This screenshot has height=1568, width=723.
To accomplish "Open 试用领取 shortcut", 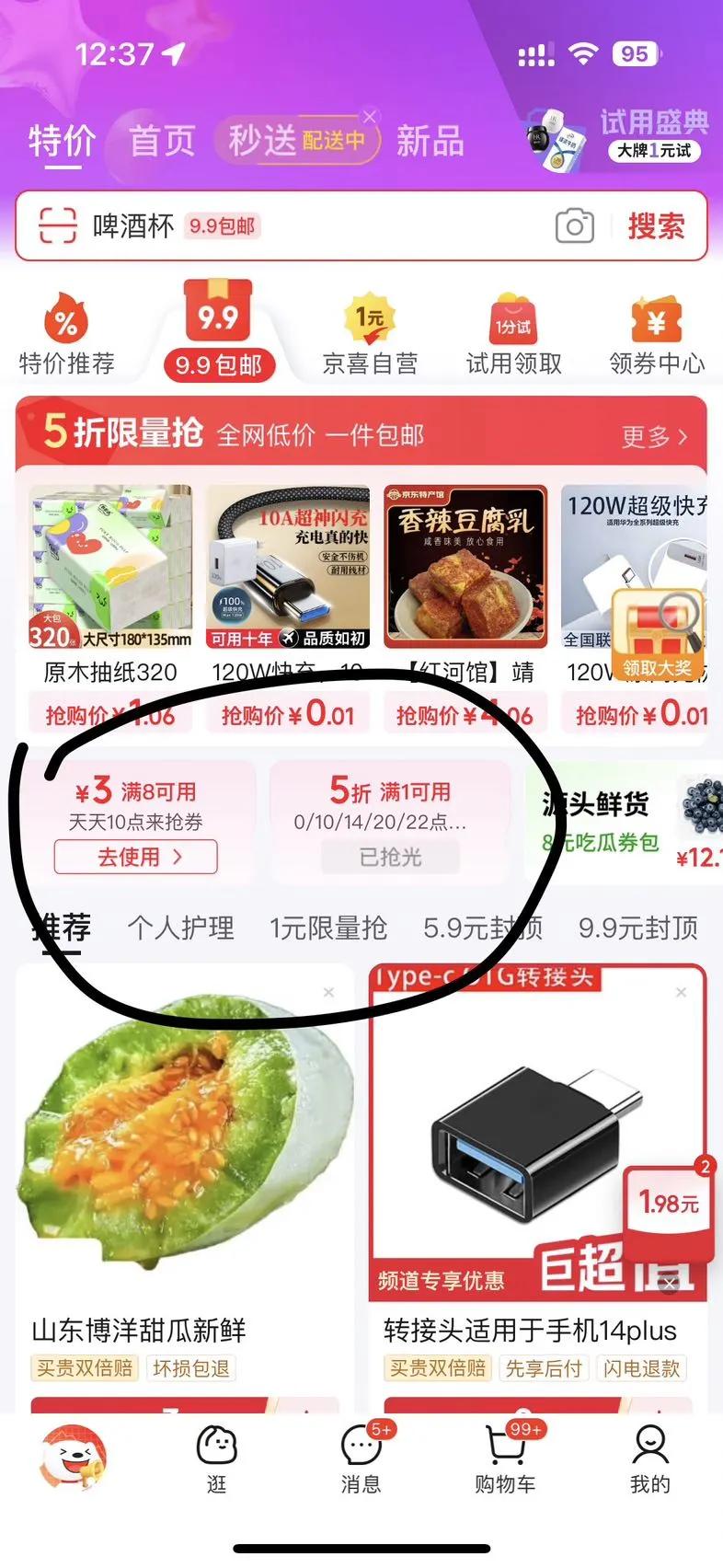I will pos(513,335).
